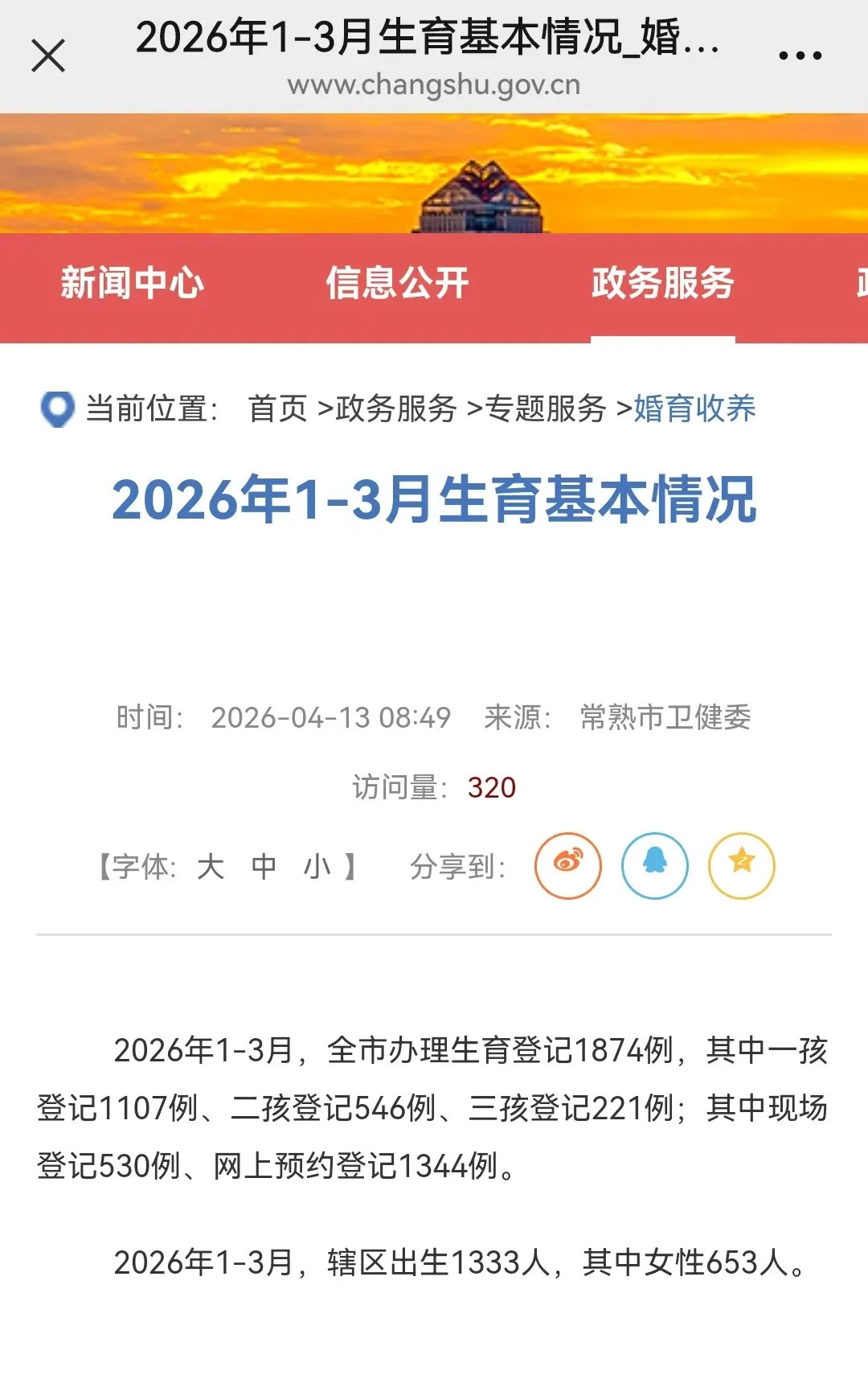Go to 首页 in the breadcrumb
This screenshot has width=868, height=1375.
pyautogui.click(x=277, y=408)
